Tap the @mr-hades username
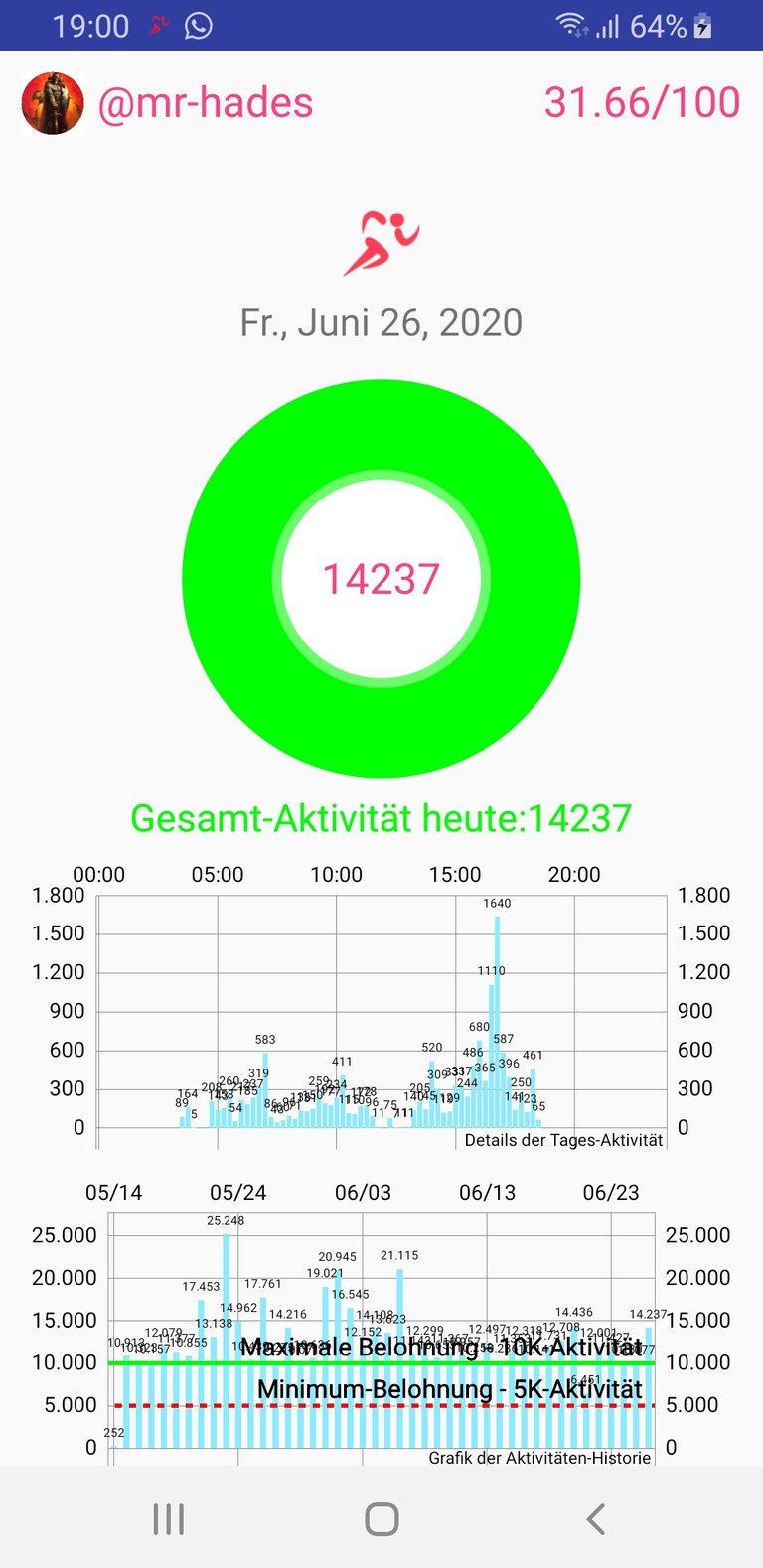763x1568 pixels. (206, 103)
